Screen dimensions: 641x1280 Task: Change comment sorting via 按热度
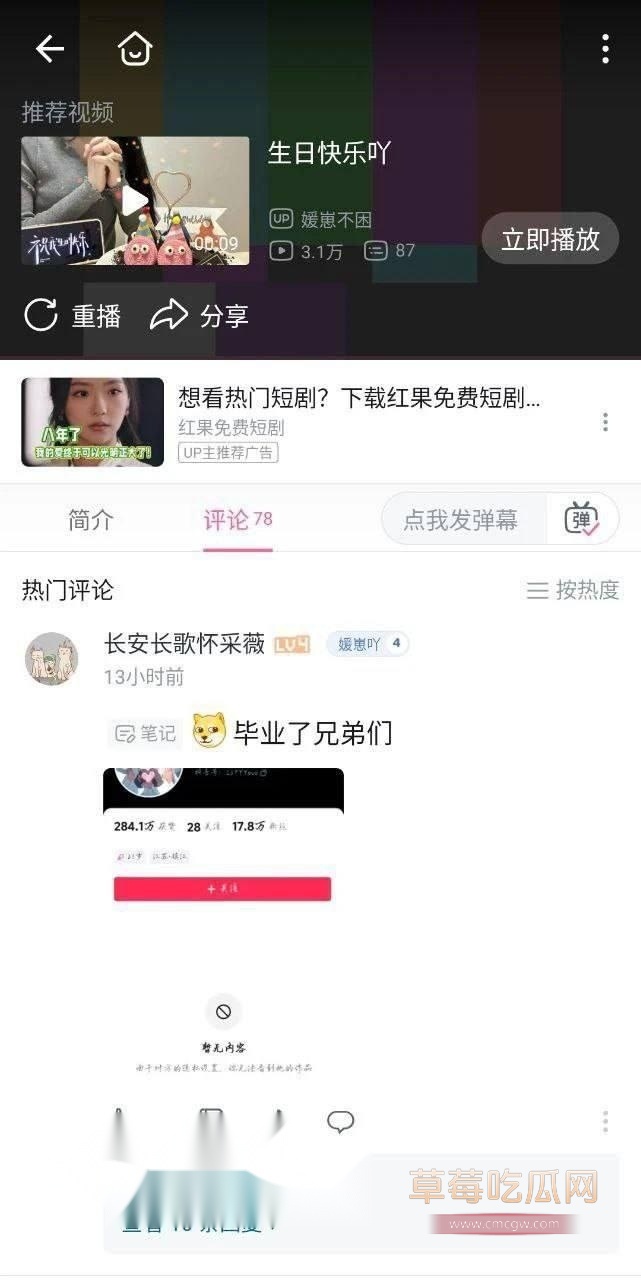pos(573,590)
